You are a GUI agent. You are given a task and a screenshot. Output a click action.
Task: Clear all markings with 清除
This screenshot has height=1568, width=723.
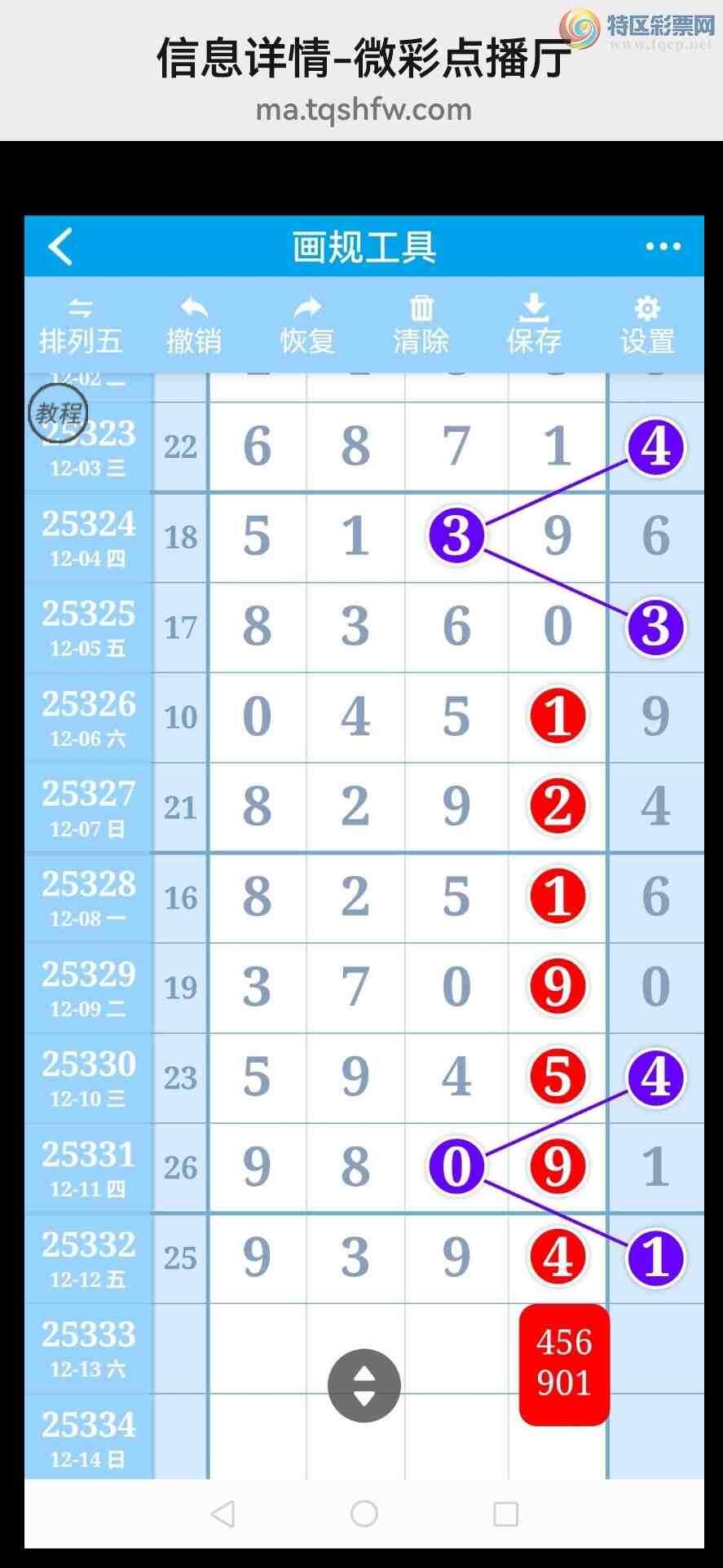[421, 326]
